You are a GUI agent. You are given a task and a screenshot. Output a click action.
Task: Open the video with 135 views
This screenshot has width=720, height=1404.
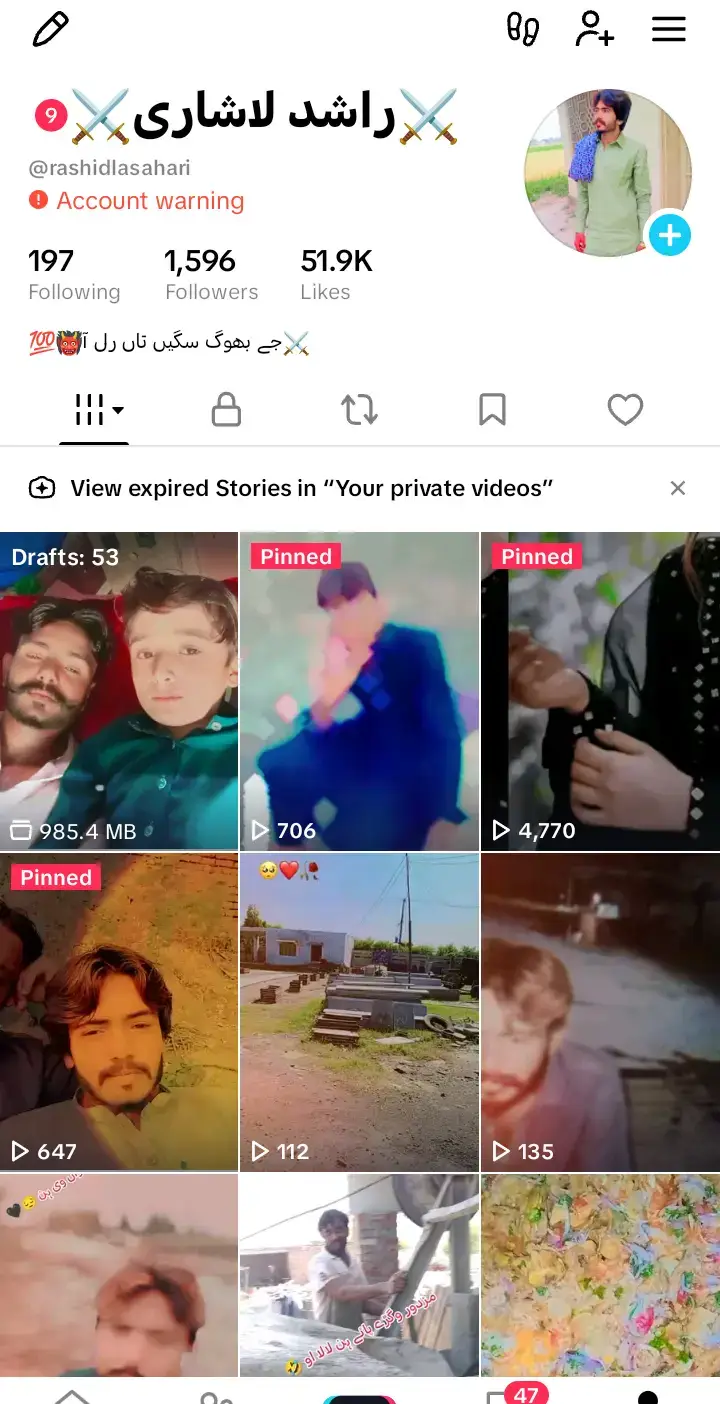pos(600,1012)
